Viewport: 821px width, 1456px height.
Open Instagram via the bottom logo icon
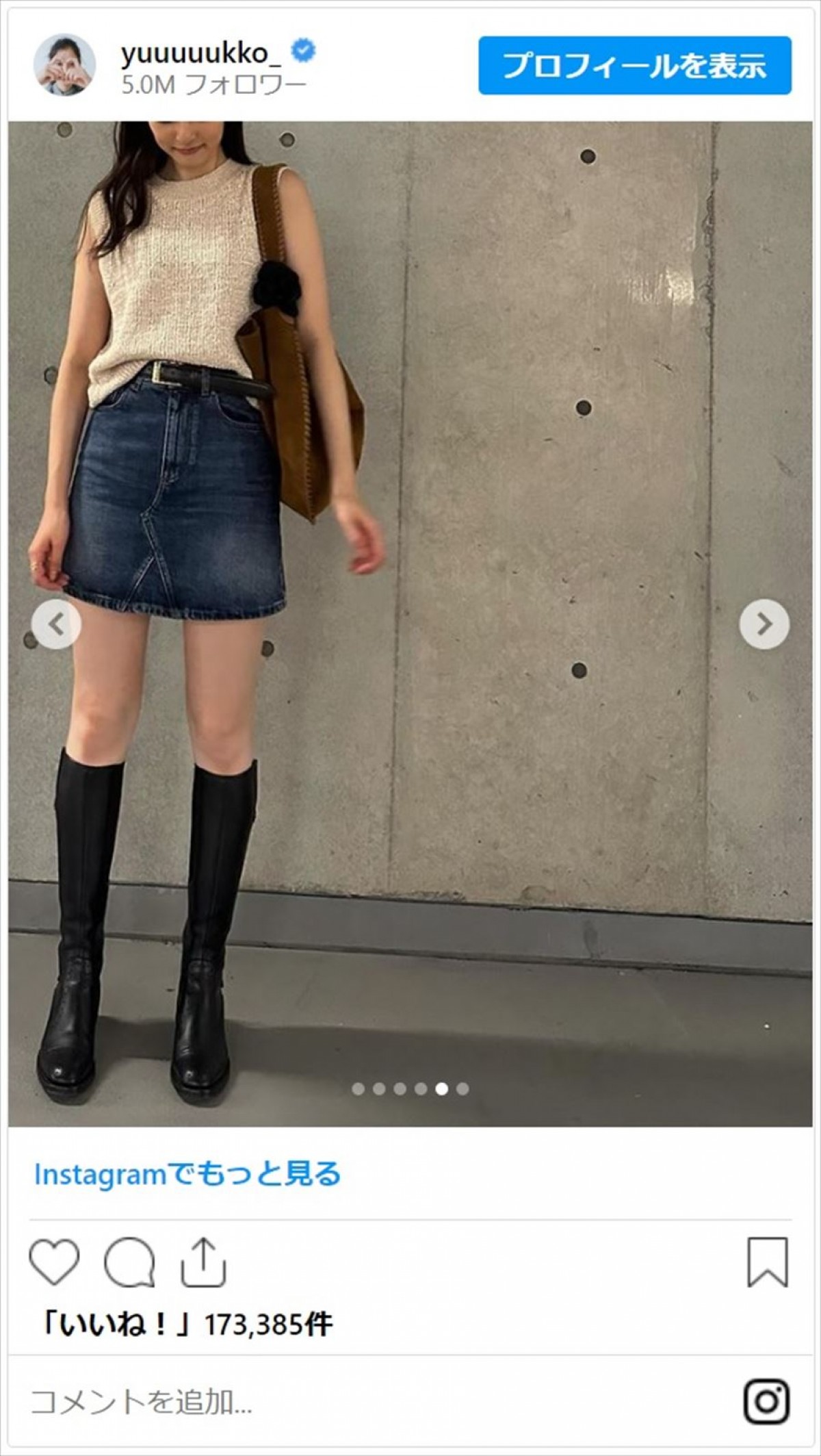point(766,1402)
